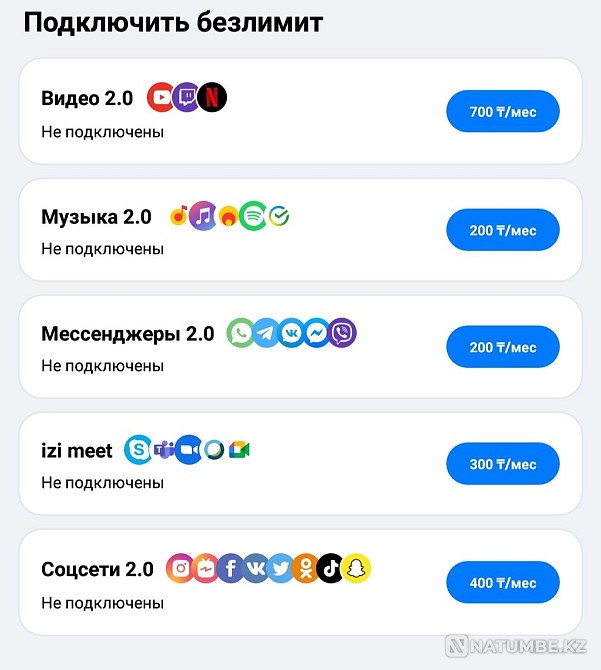Select the 200 ₸/мес button for Мессенджеры 2.0
Viewport: 601px width, 670px height.
coord(502,347)
